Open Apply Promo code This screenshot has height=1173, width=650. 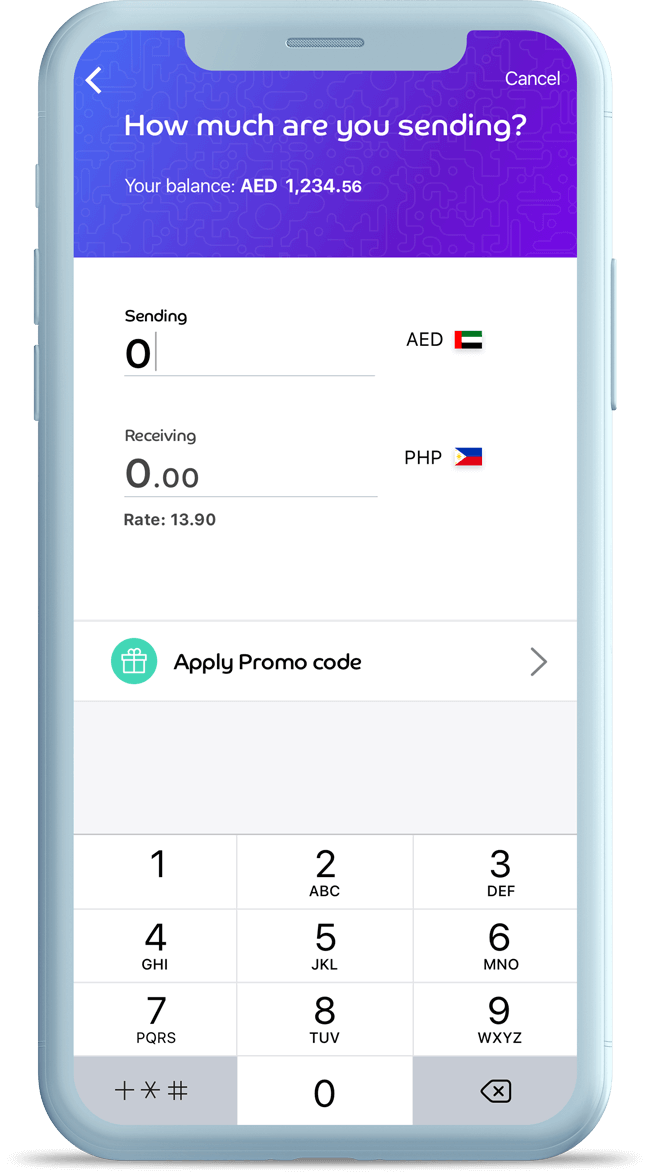pyautogui.click(x=325, y=661)
